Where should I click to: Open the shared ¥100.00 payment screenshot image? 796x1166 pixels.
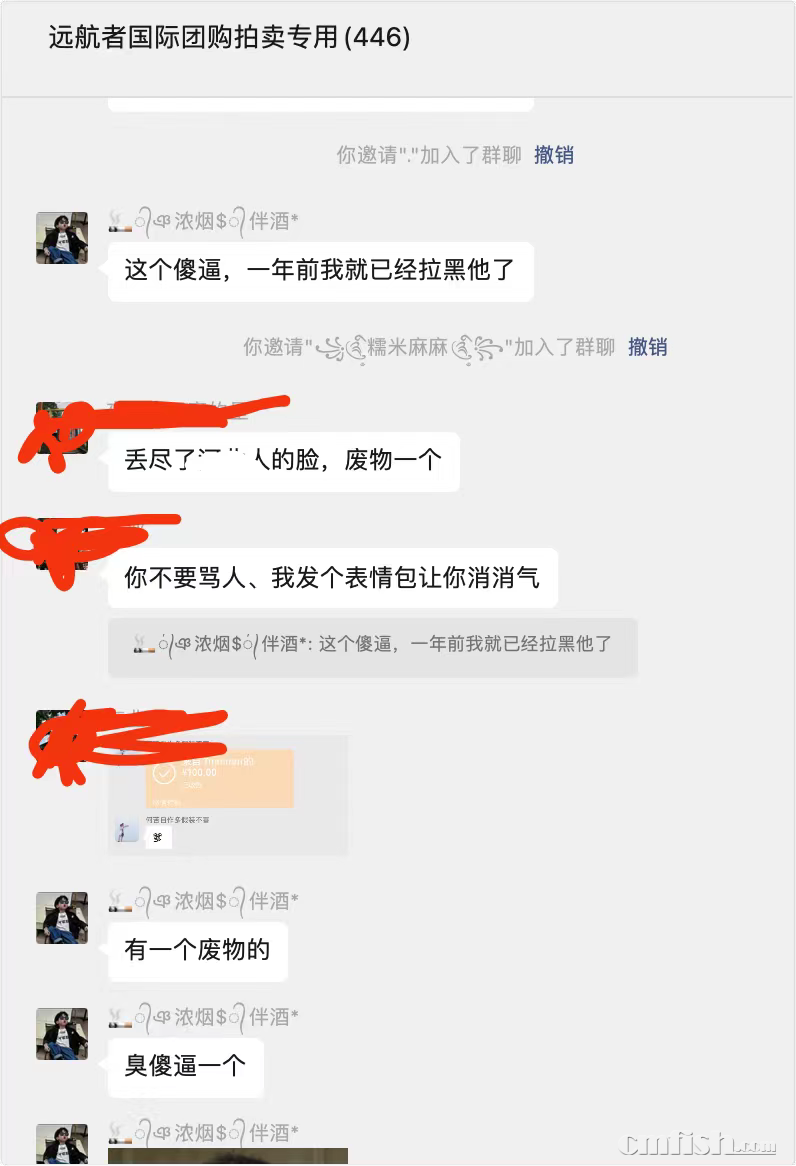tap(228, 795)
